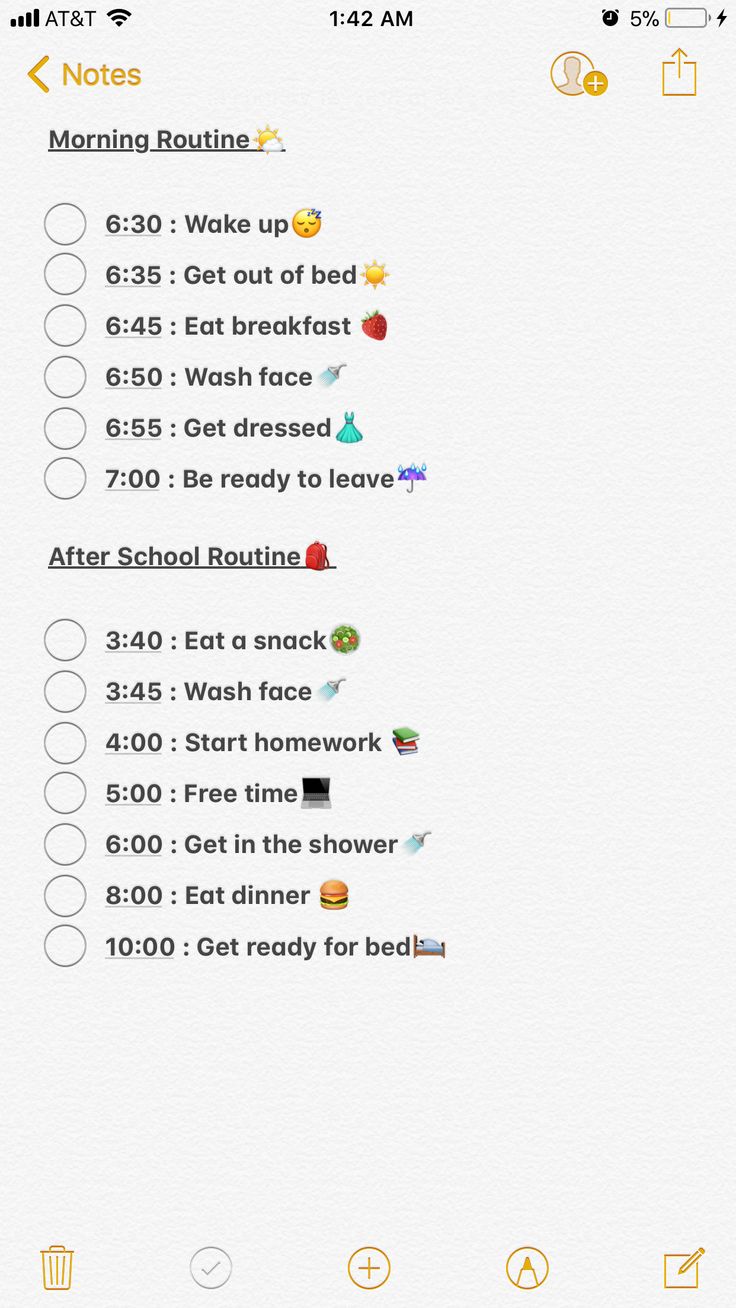Add people to this note
This screenshot has height=1308, width=736.
578,74
